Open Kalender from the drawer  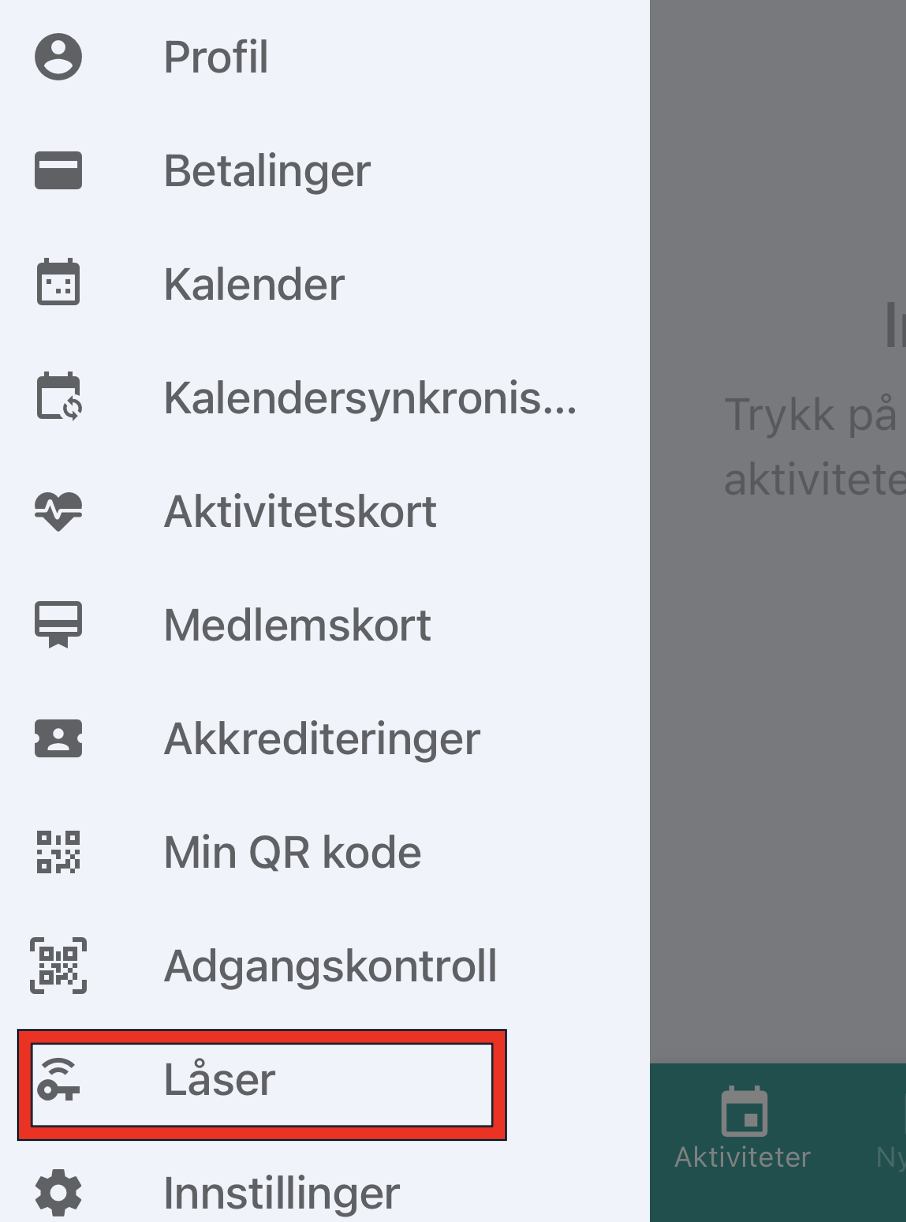point(325,285)
